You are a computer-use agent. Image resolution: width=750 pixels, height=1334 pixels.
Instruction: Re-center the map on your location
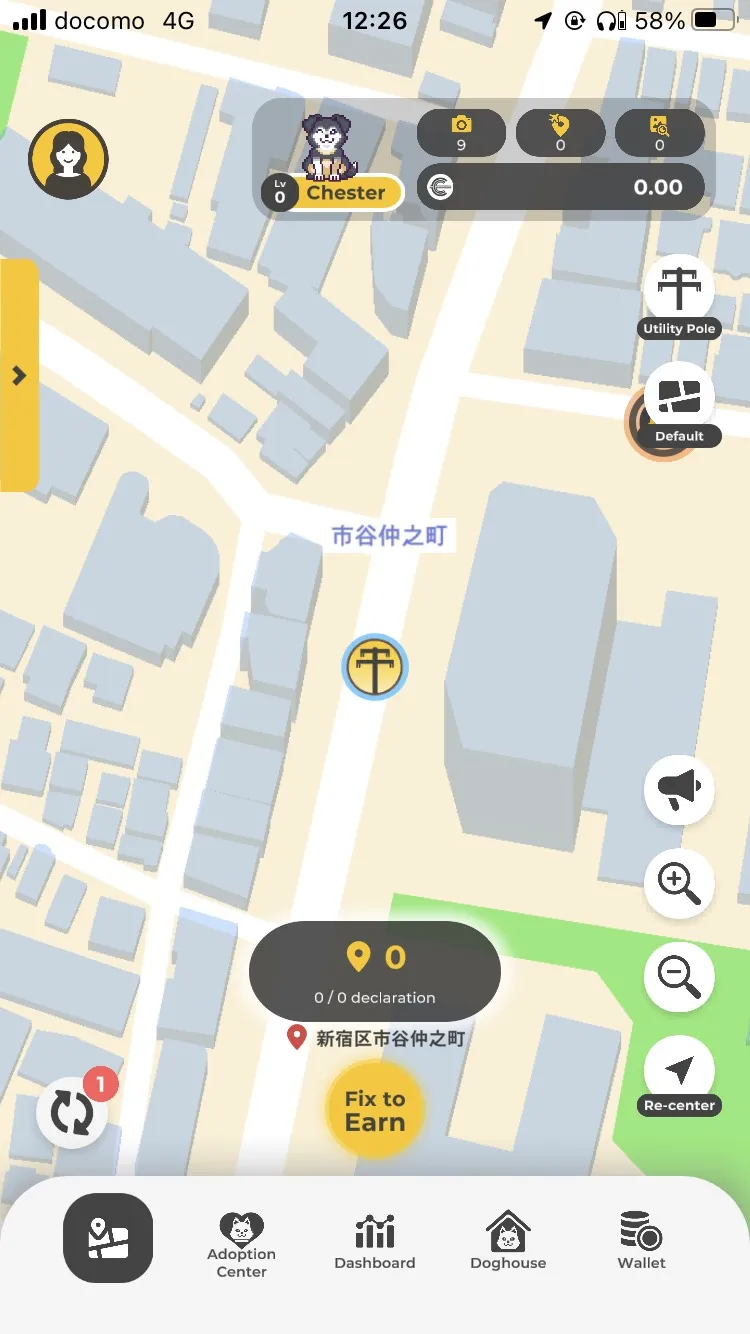click(679, 1070)
